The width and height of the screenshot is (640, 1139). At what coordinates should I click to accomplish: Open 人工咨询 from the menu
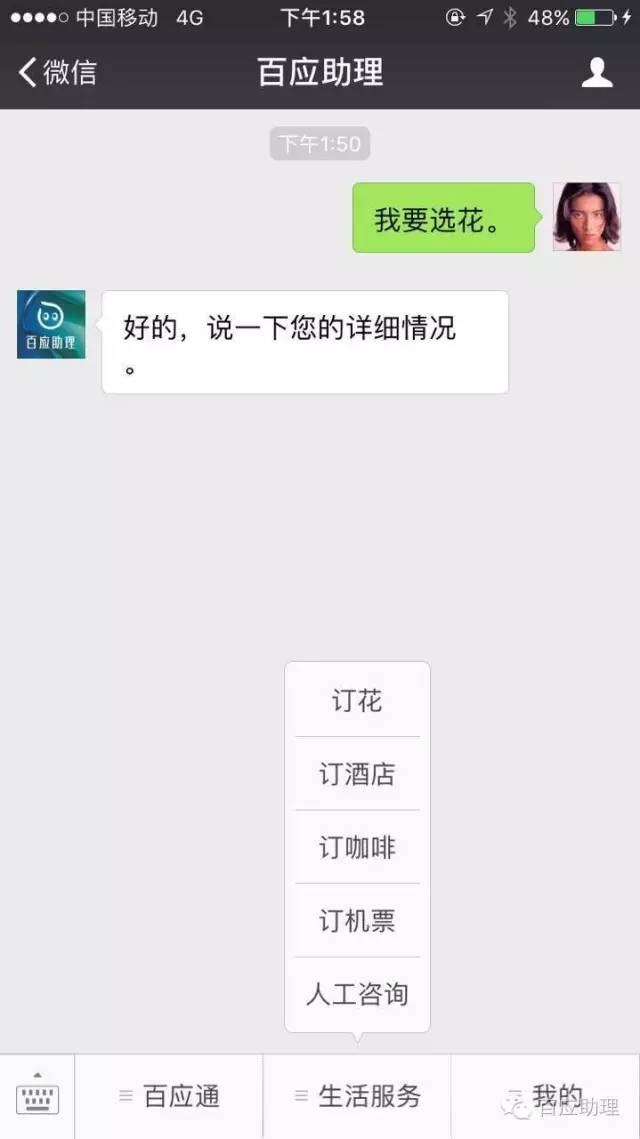pyautogui.click(x=357, y=994)
